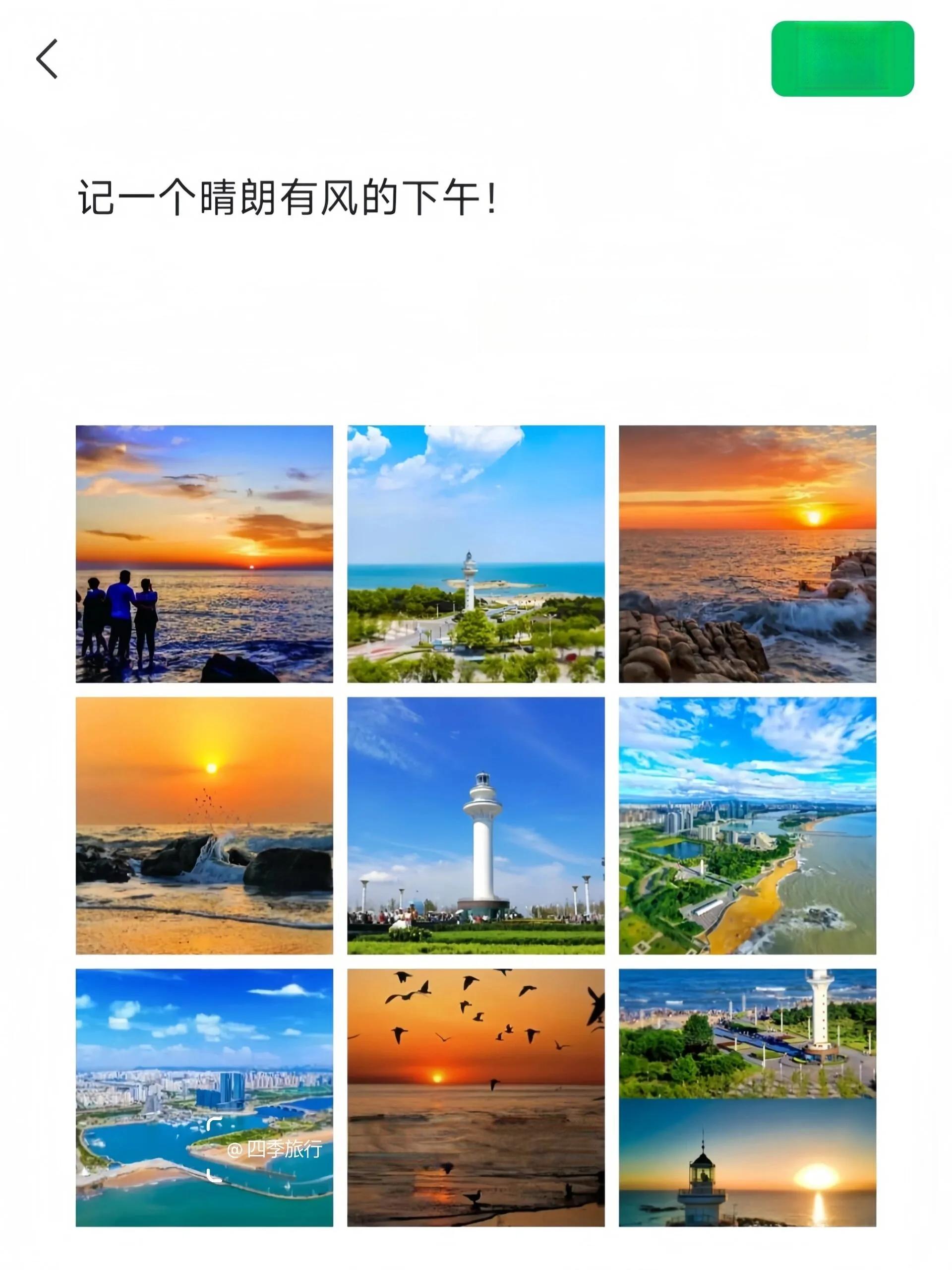The width and height of the screenshot is (952, 1270).
Task: Go back using the top-left arrow
Action: [47, 59]
